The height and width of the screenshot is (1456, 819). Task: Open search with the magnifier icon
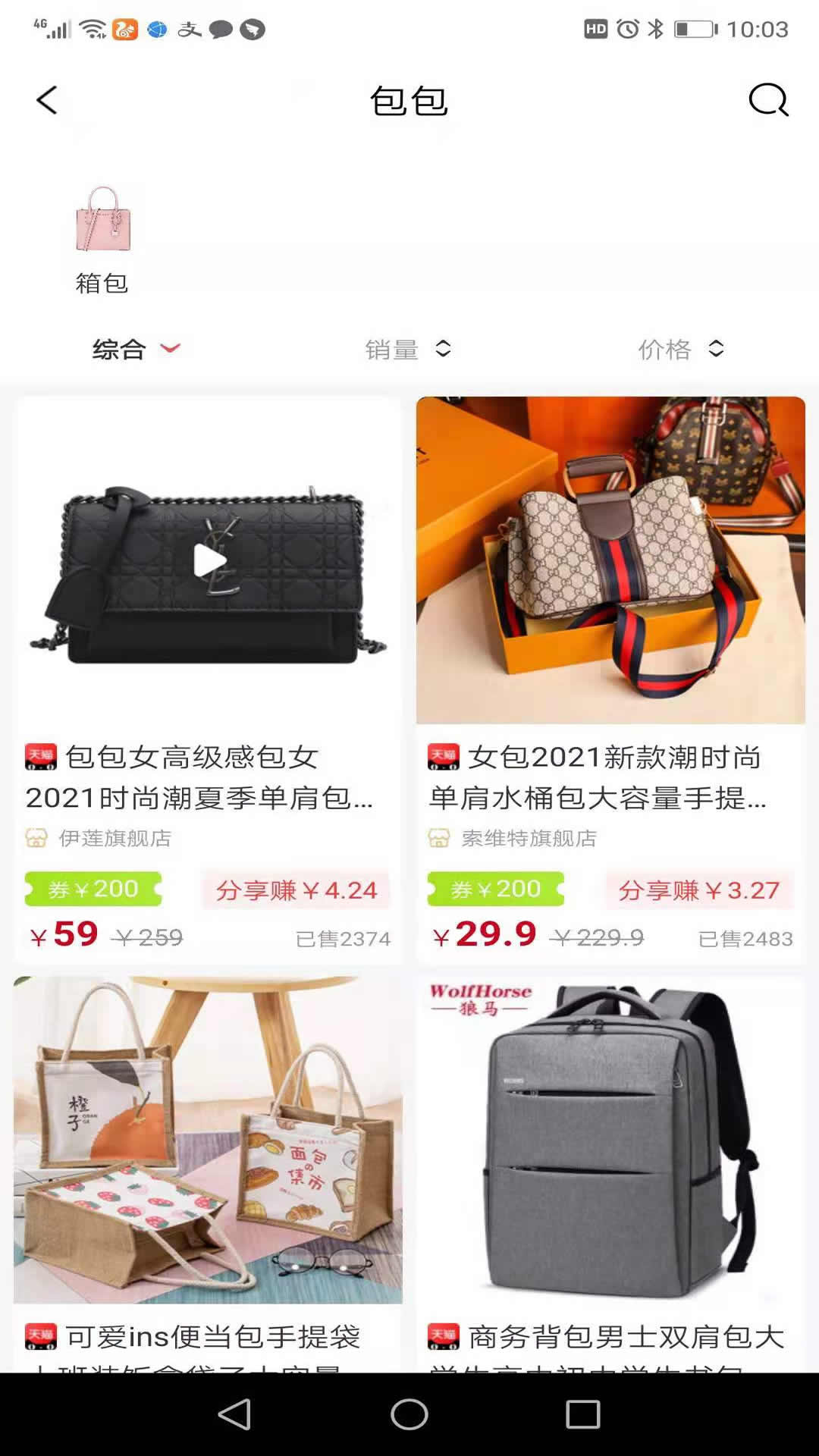coord(768,100)
